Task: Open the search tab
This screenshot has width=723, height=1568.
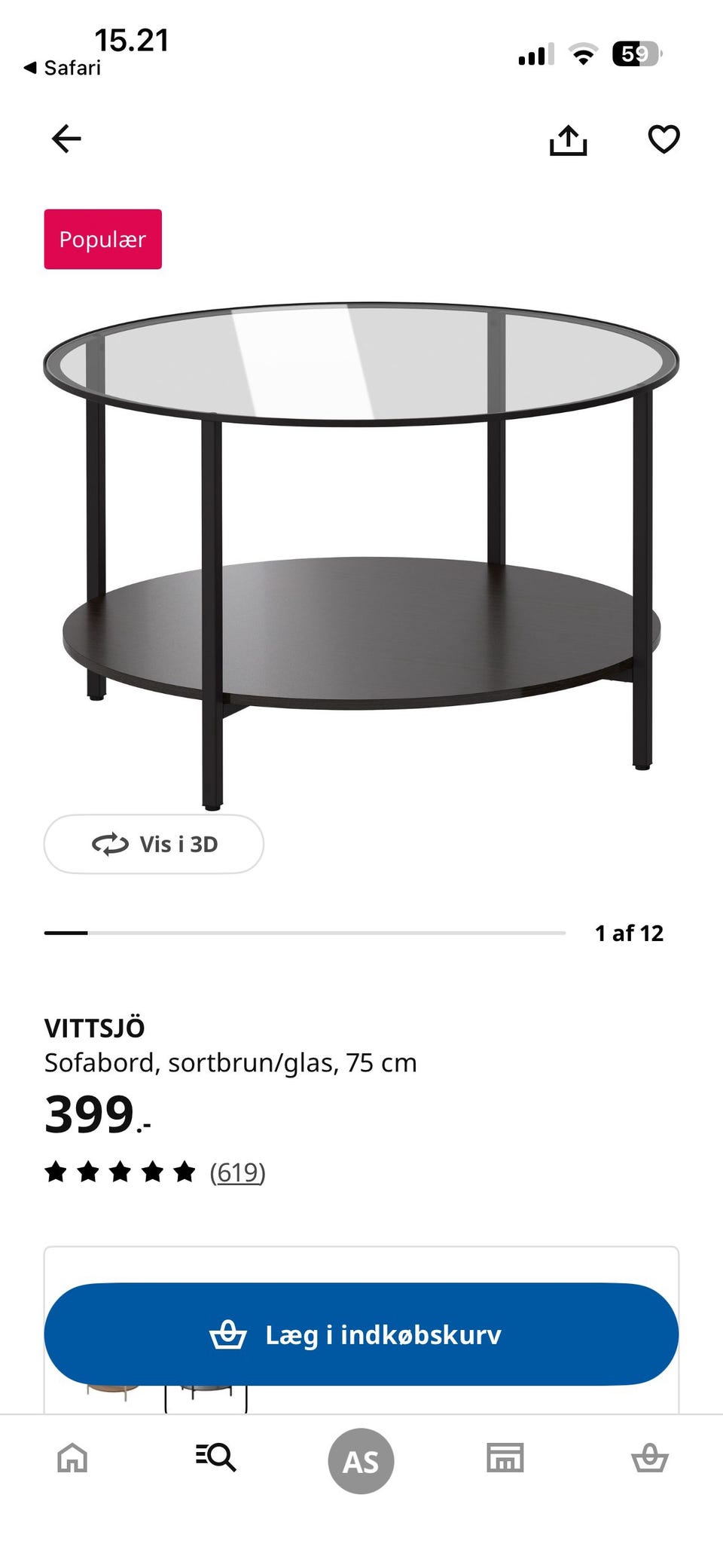Action: (216, 1457)
